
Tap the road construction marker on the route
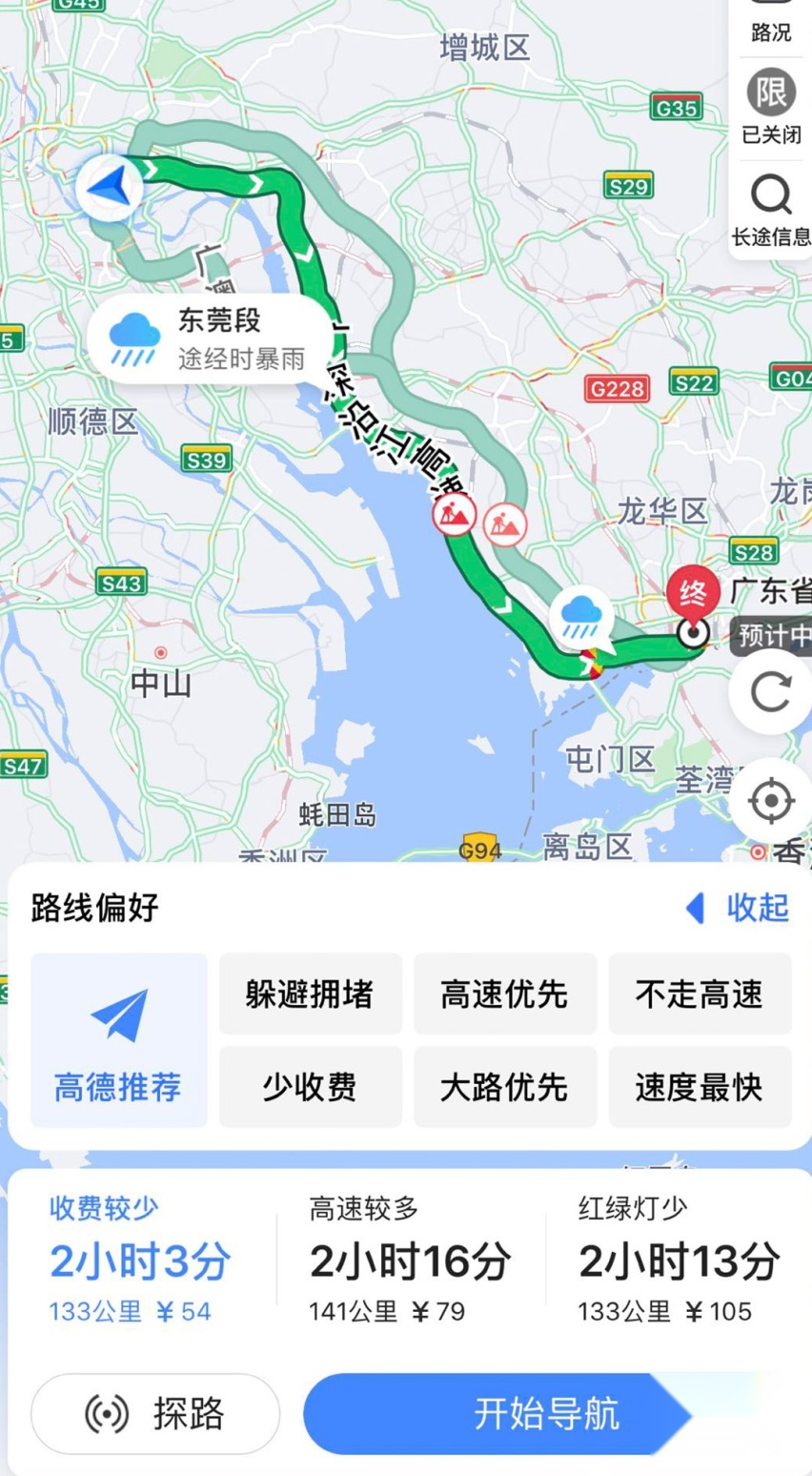click(x=455, y=516)
